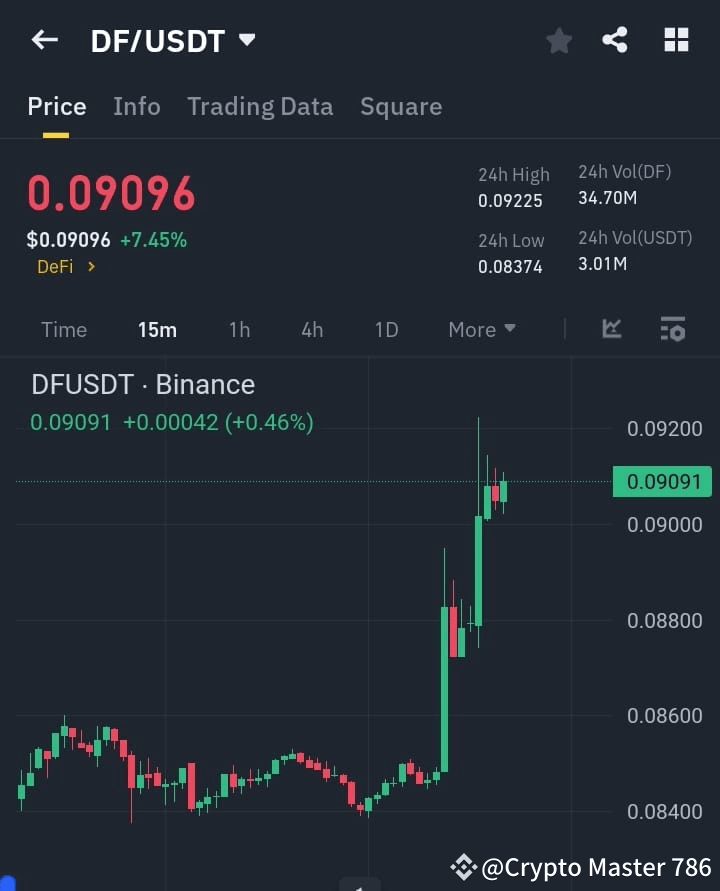Image resolution: width=720 pixels, height=891 pixels.
Task: Select the line chart style icon
Action: coord(610,329)
